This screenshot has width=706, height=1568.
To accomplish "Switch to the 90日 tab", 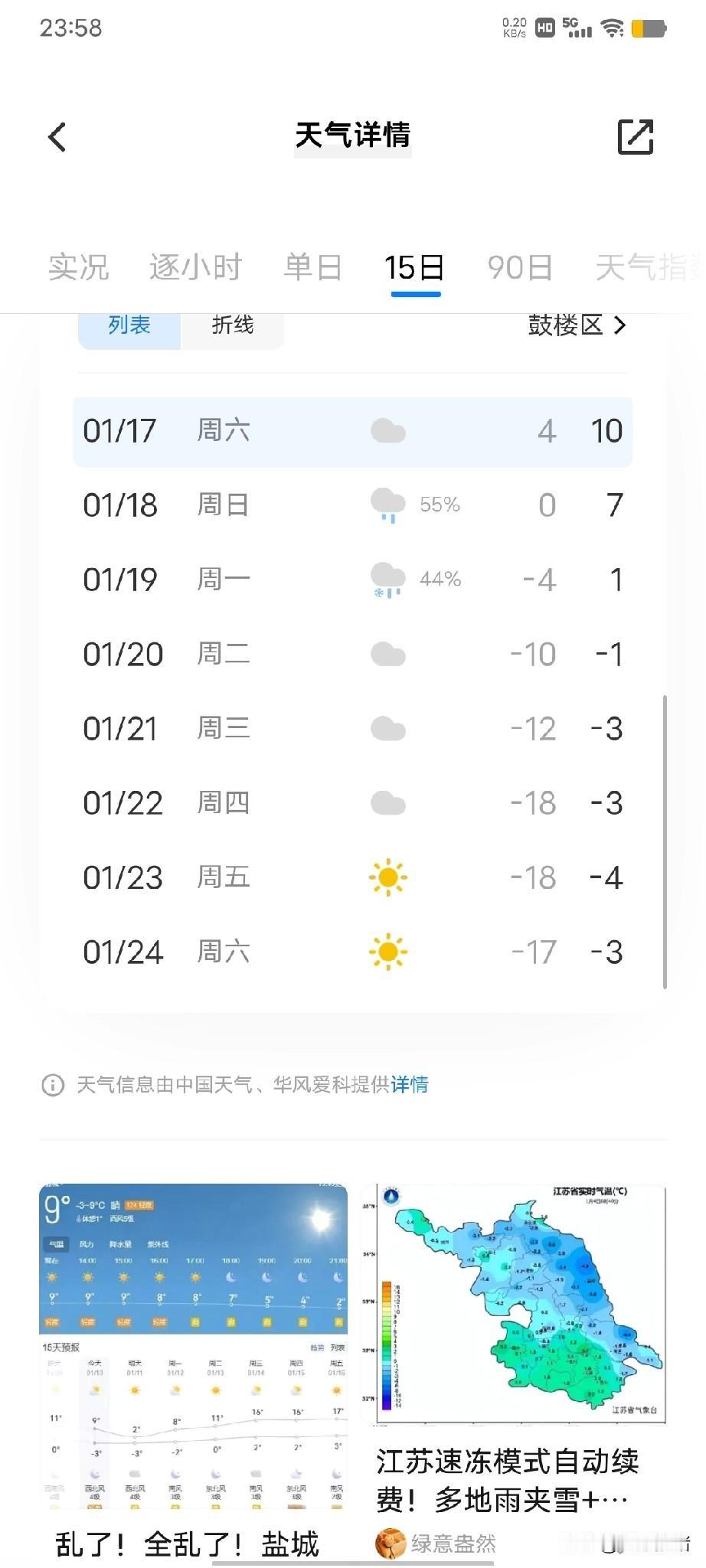I will coord(519,267).
